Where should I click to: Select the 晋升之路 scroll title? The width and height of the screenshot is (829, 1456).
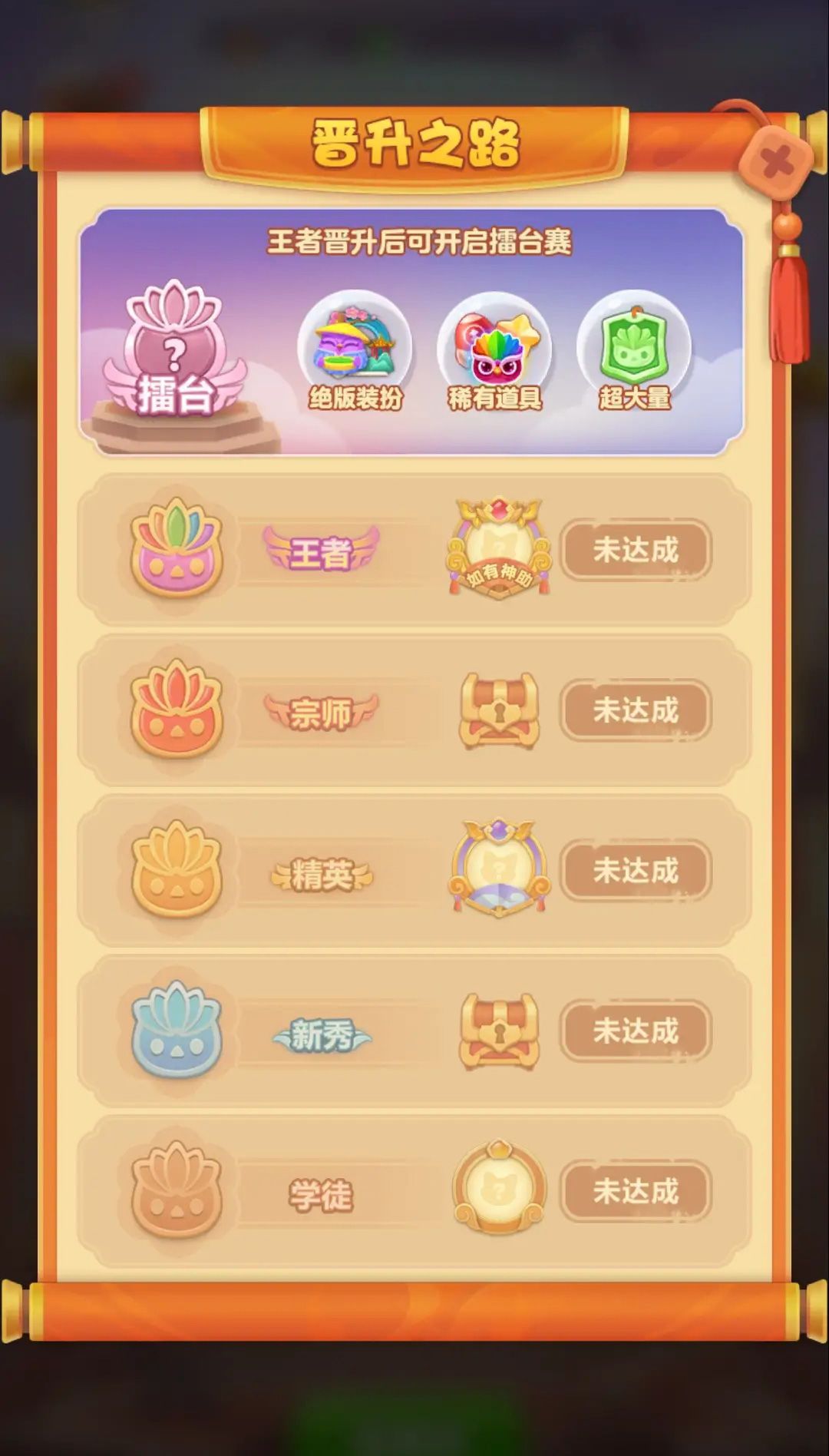(x=414, y=142)
